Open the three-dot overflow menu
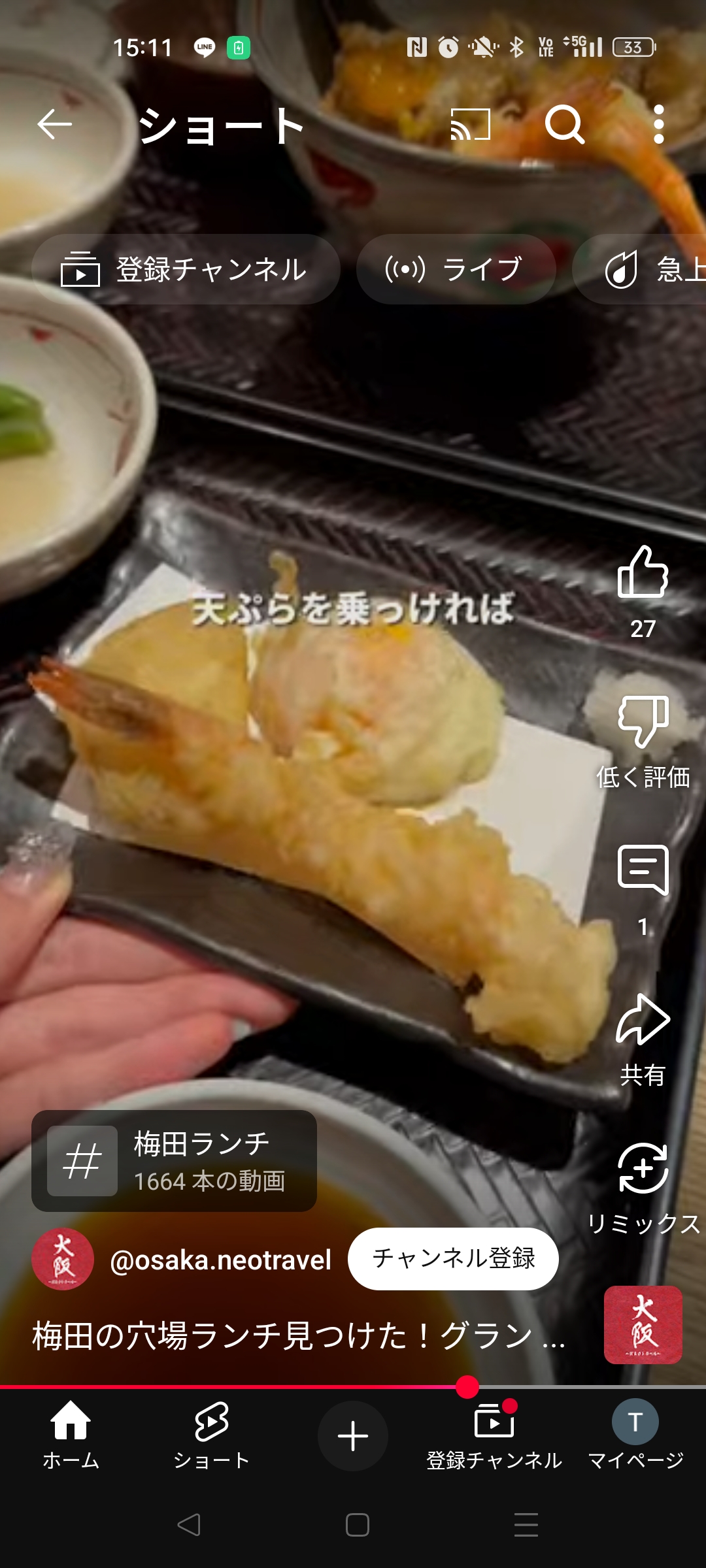The height and width of the screenshot is (1568, 706). [x=659, y=124]
